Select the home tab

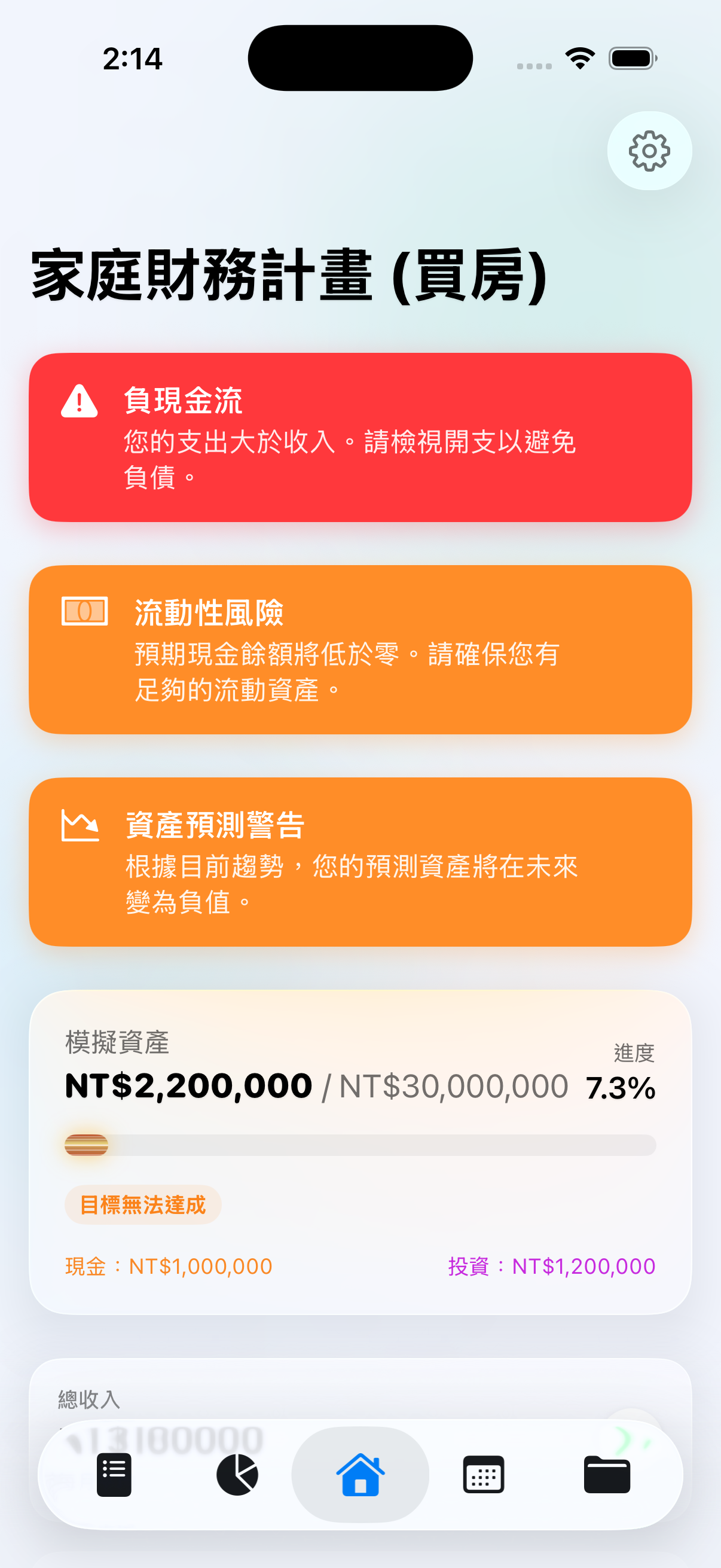point(360,1474)
